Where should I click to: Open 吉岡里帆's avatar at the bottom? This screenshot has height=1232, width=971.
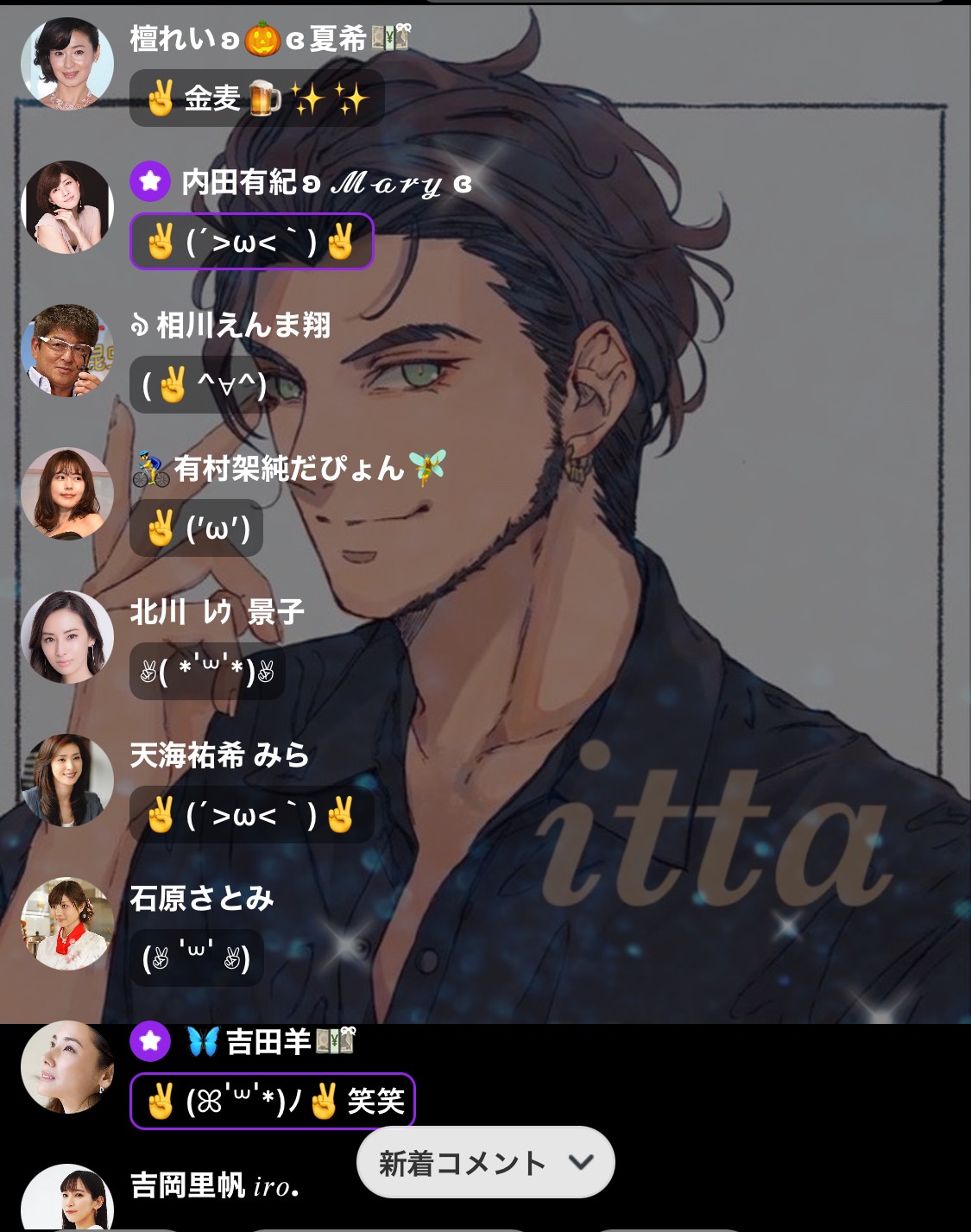click(66, 1209)
